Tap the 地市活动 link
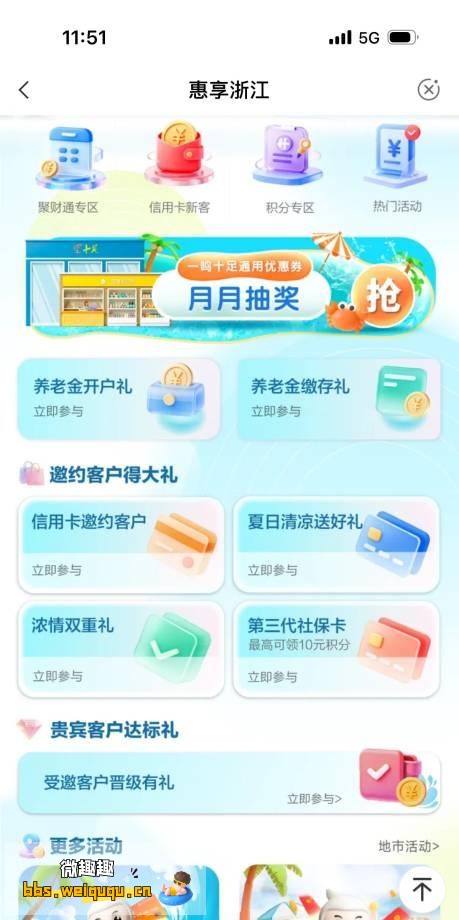The height and width of the screenshot is (920, 459). coord(409,846)
